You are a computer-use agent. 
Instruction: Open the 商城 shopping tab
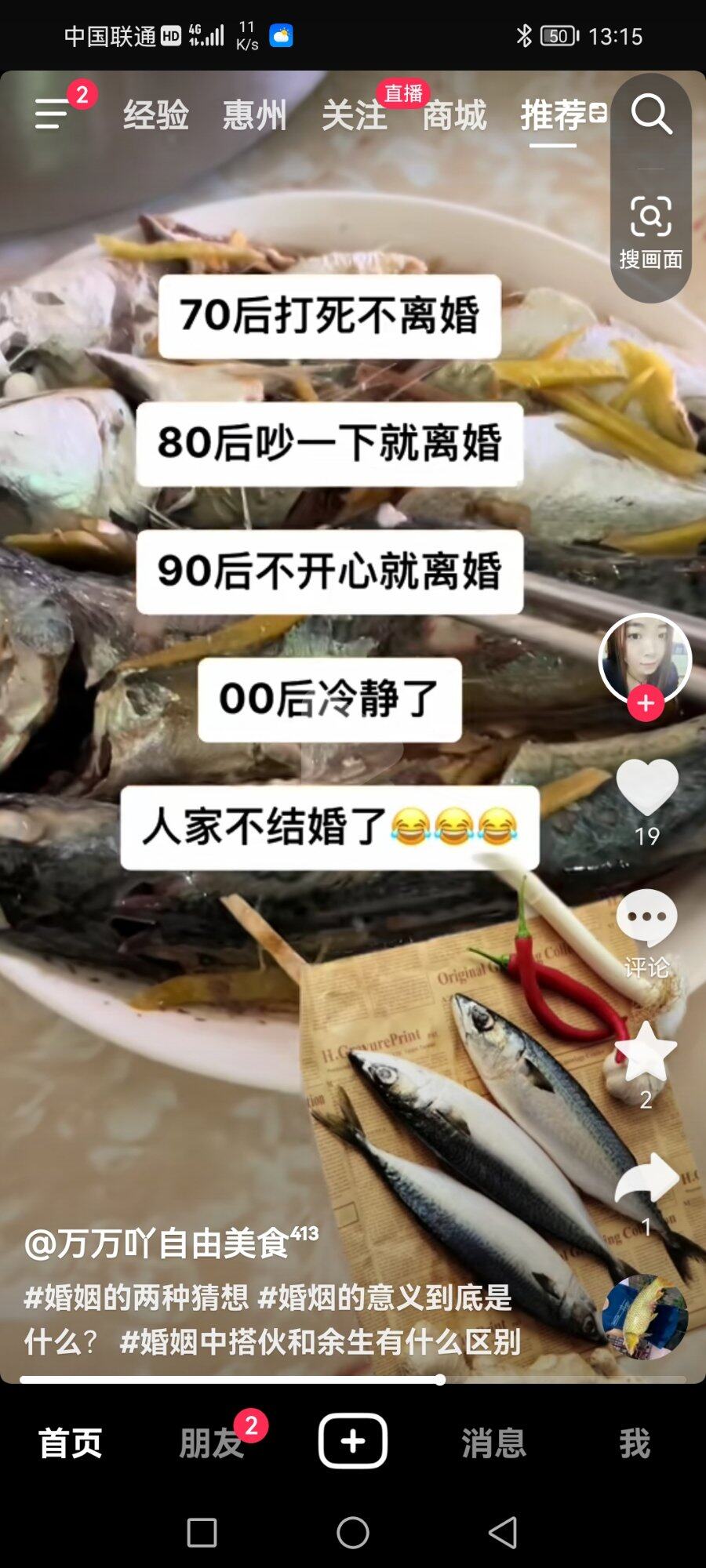[454, 115]
